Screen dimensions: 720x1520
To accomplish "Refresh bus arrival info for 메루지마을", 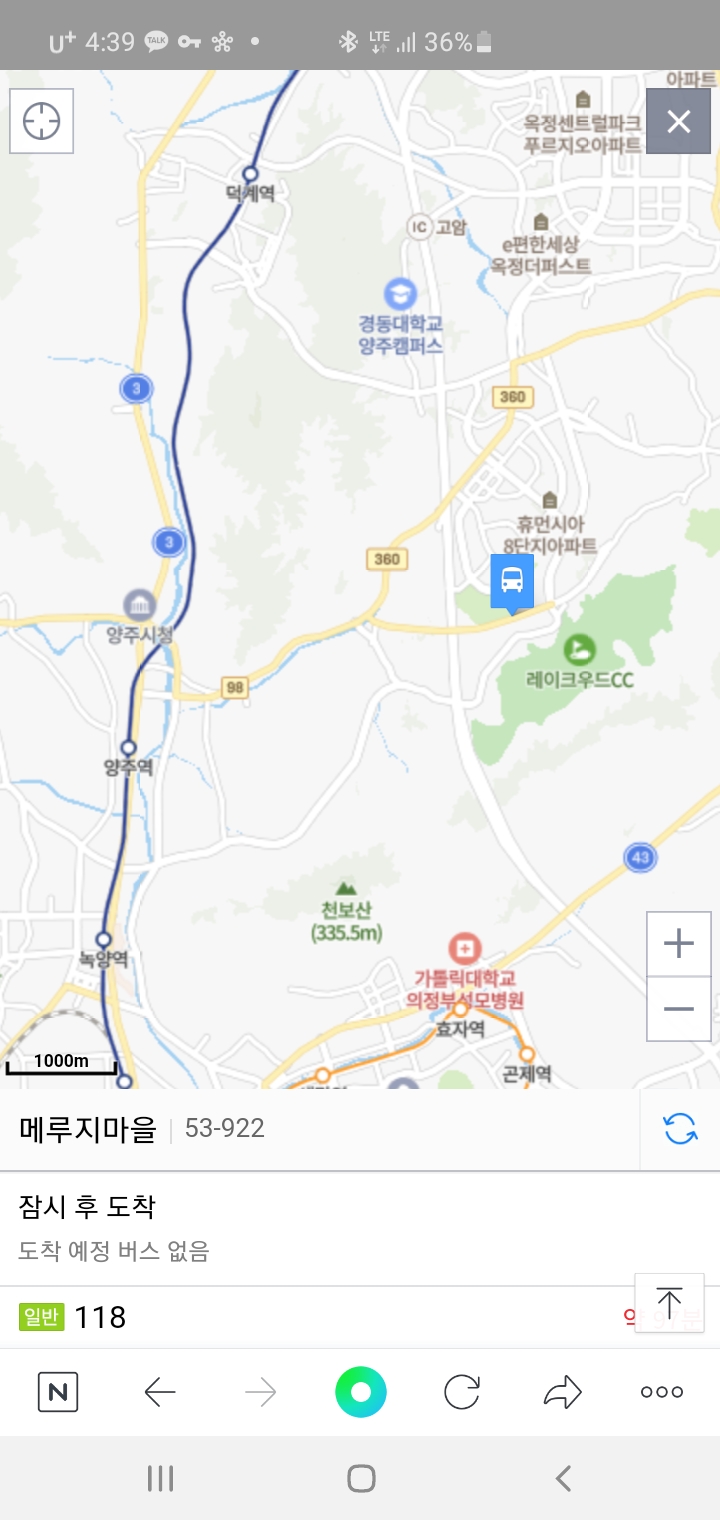I will [680, 1129].
